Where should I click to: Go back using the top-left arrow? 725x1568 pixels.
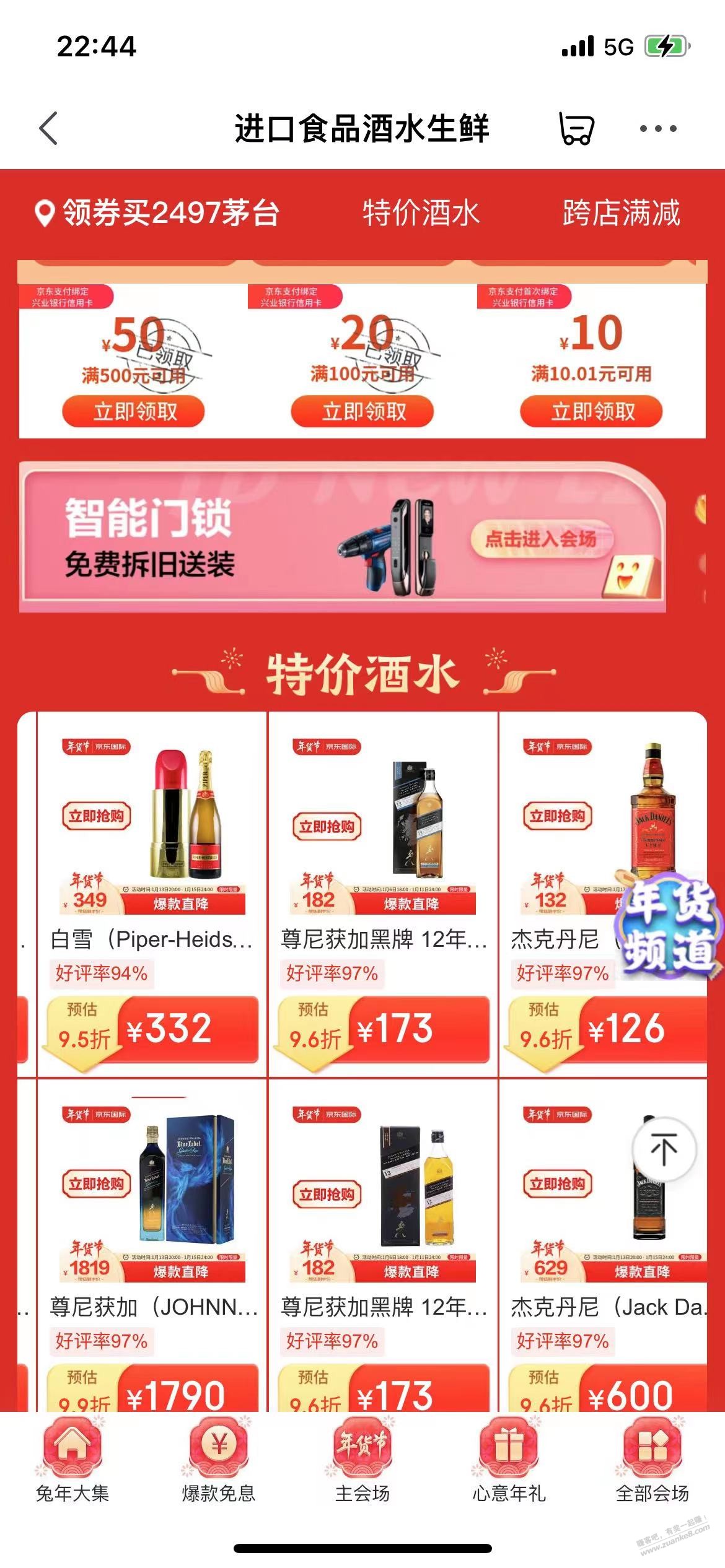tap(49, 129)
